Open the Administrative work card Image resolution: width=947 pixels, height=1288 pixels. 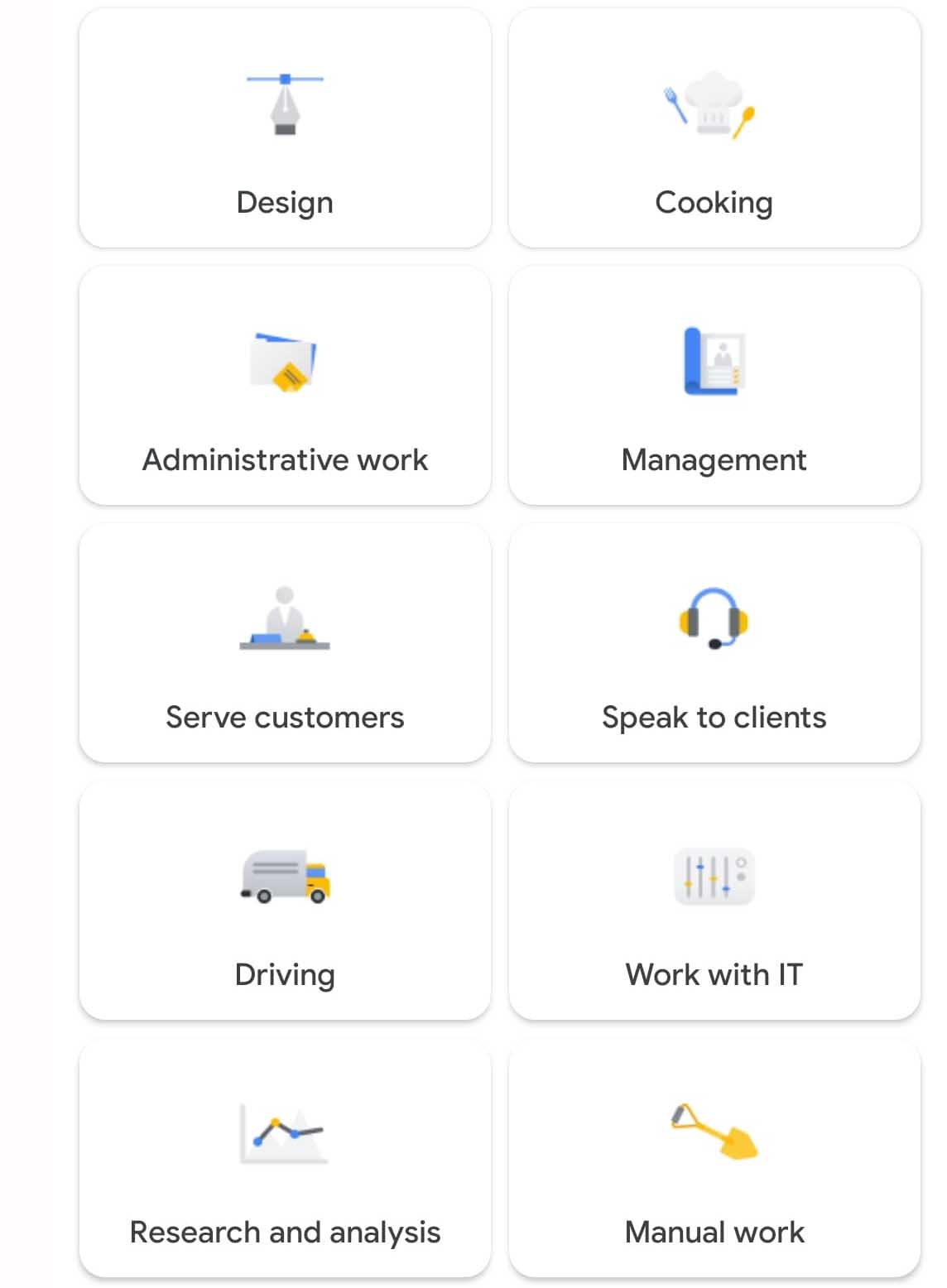[285, 386]
